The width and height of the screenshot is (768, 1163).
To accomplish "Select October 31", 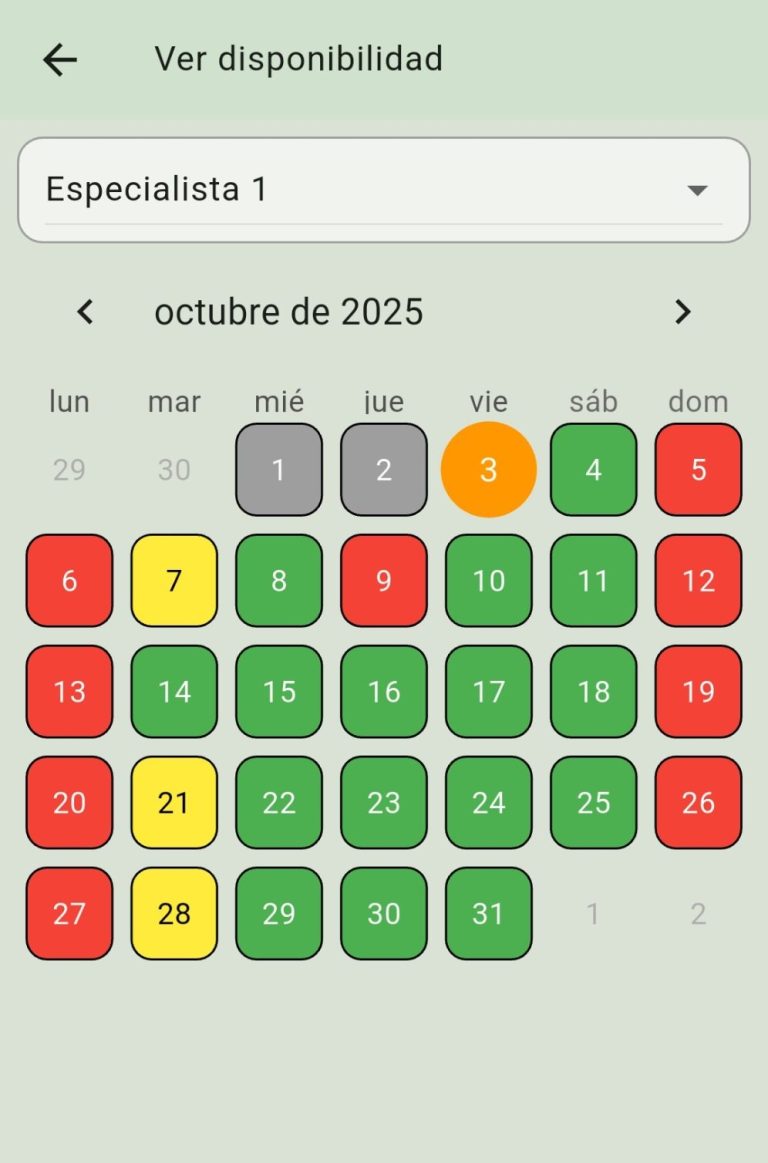I will pos(488,914).
